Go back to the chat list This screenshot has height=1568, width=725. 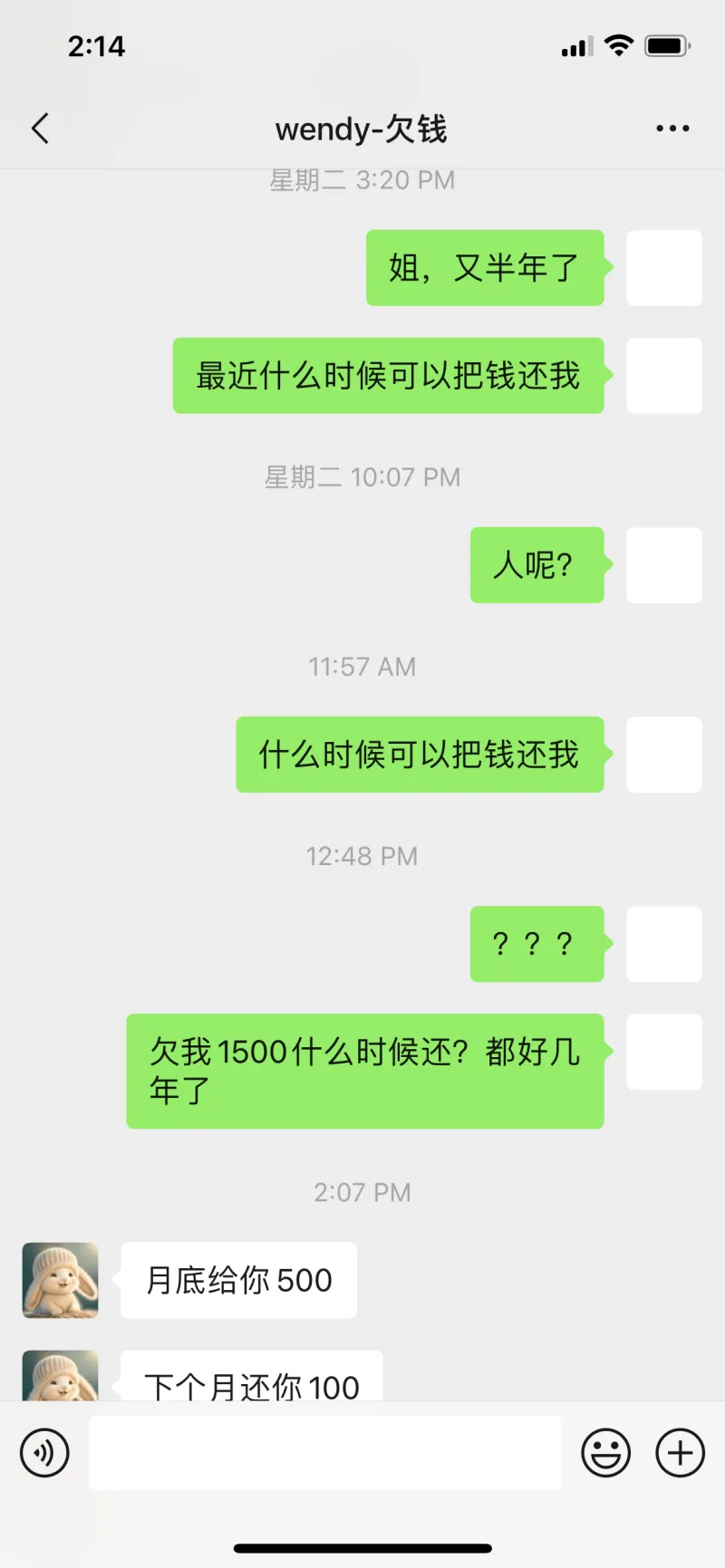click(x=40, y=129)
